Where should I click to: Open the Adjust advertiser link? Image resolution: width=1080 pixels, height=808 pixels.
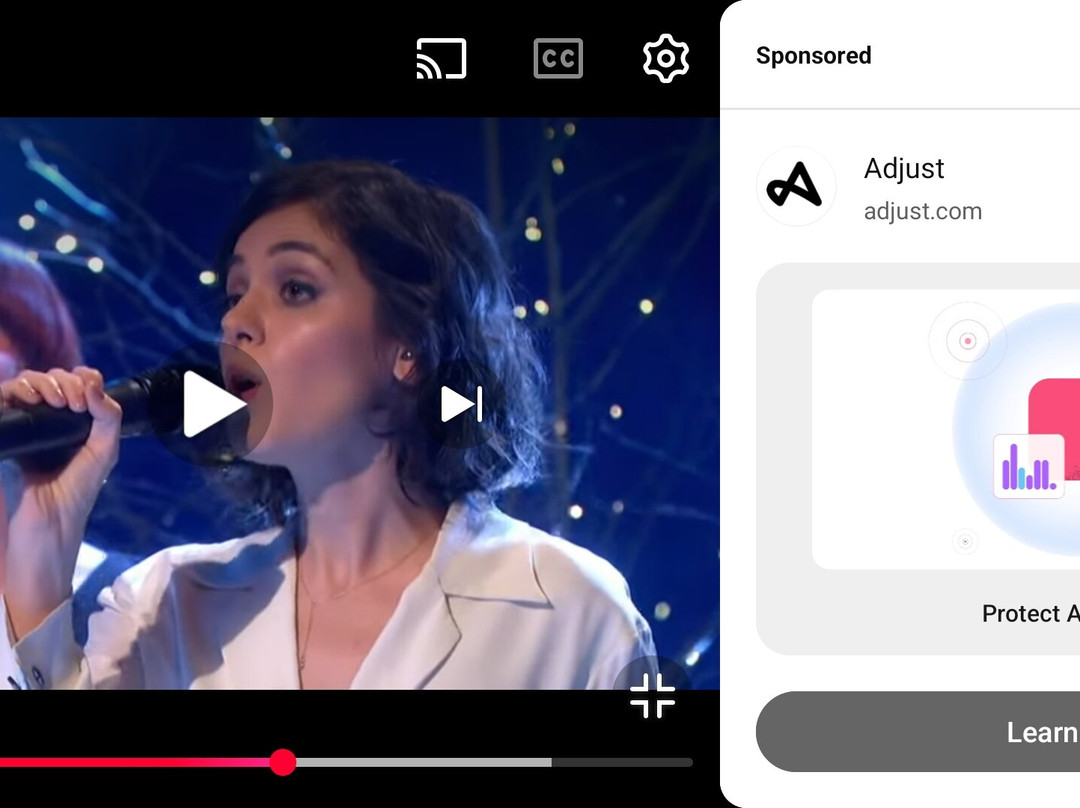tap(920, 188)
